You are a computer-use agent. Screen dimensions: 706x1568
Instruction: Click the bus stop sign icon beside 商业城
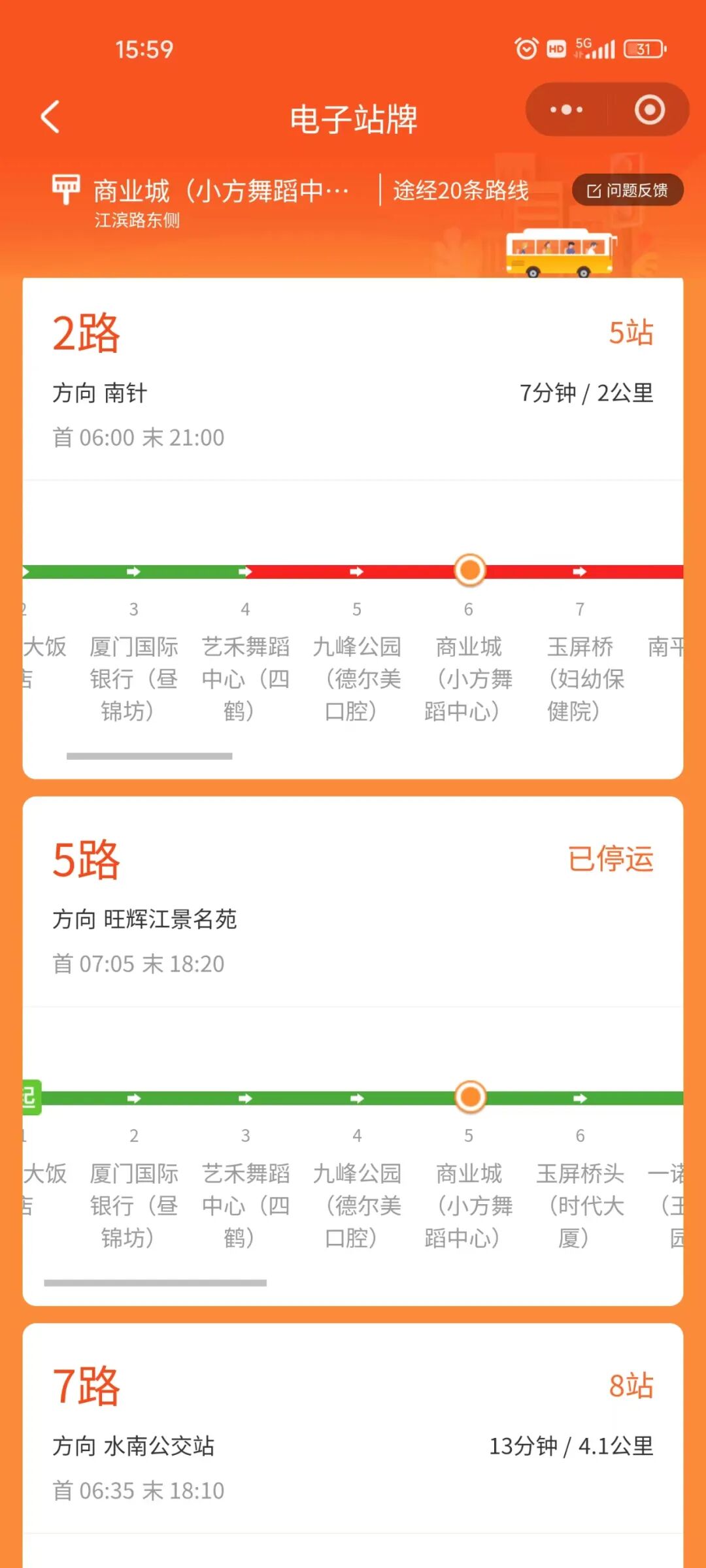tap(65, 189)
